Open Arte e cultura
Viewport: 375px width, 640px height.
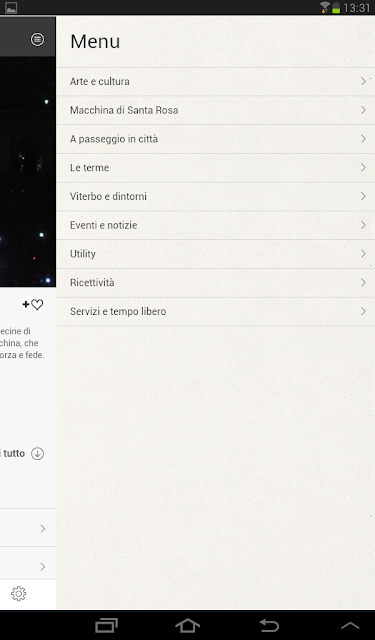tap(215, 82)
